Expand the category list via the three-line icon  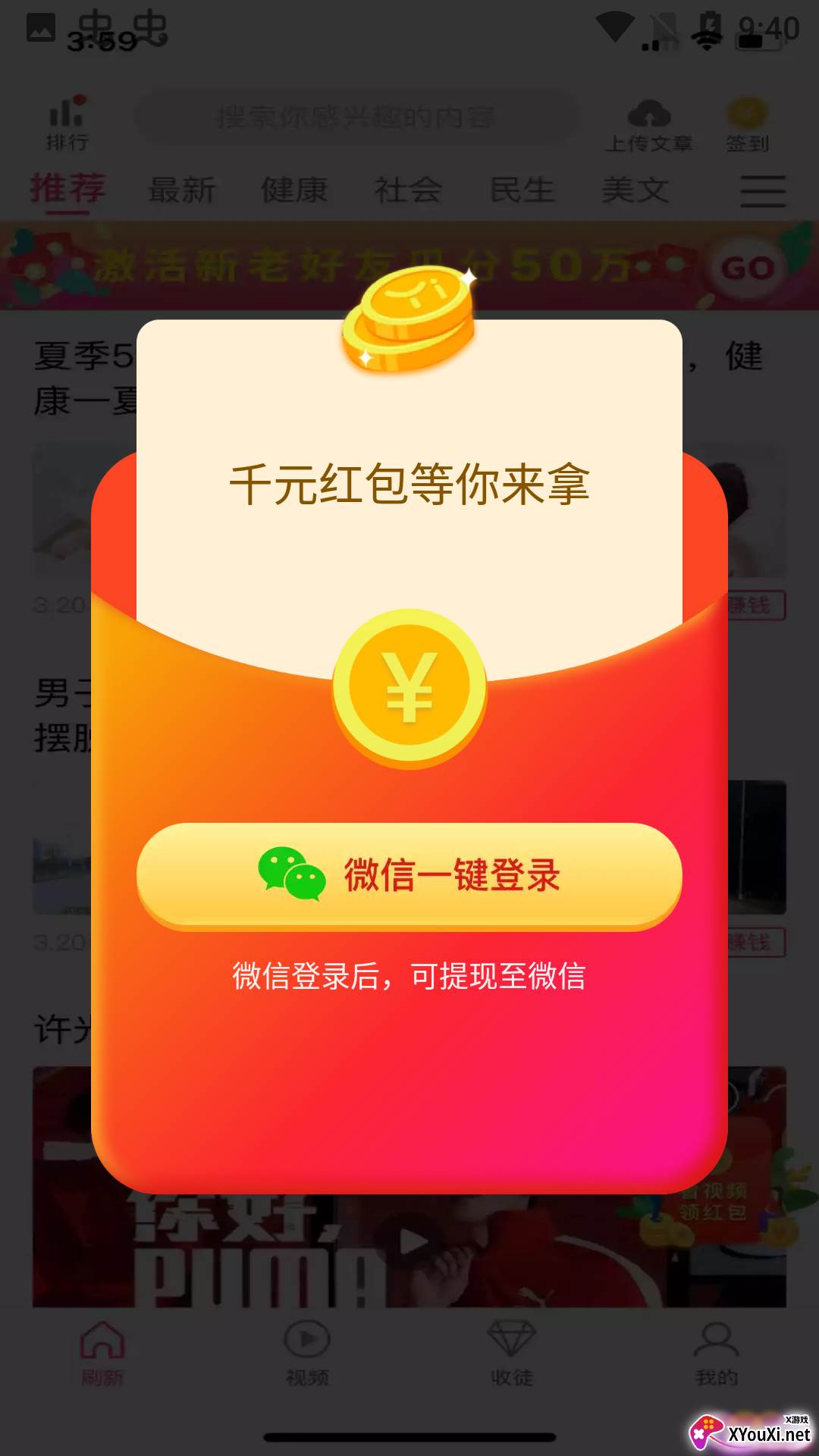[x=762, y=190]
